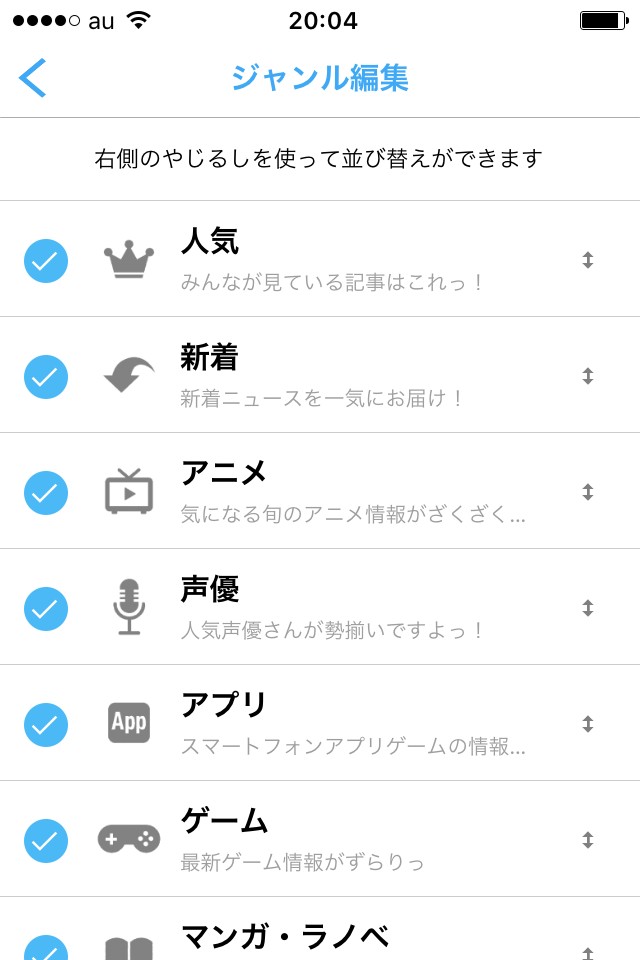The width and height of the screenshot is (640, 960).
Task: Touch the reorder handle on アニメ row
Action: (x=588, y=492)
